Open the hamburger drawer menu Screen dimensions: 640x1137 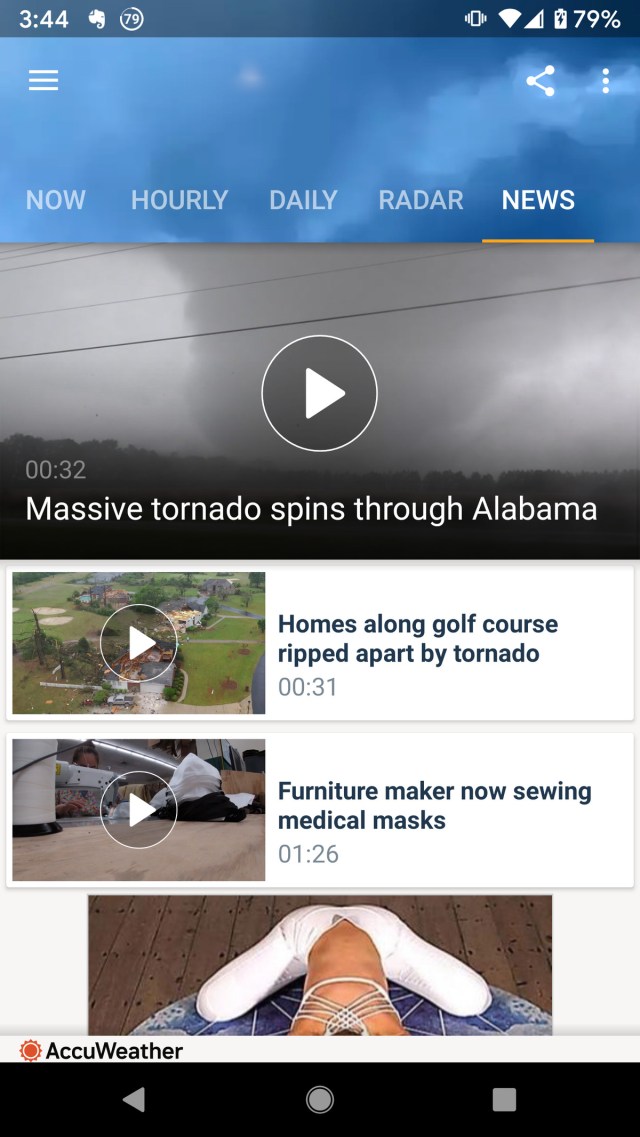(43, 81)
